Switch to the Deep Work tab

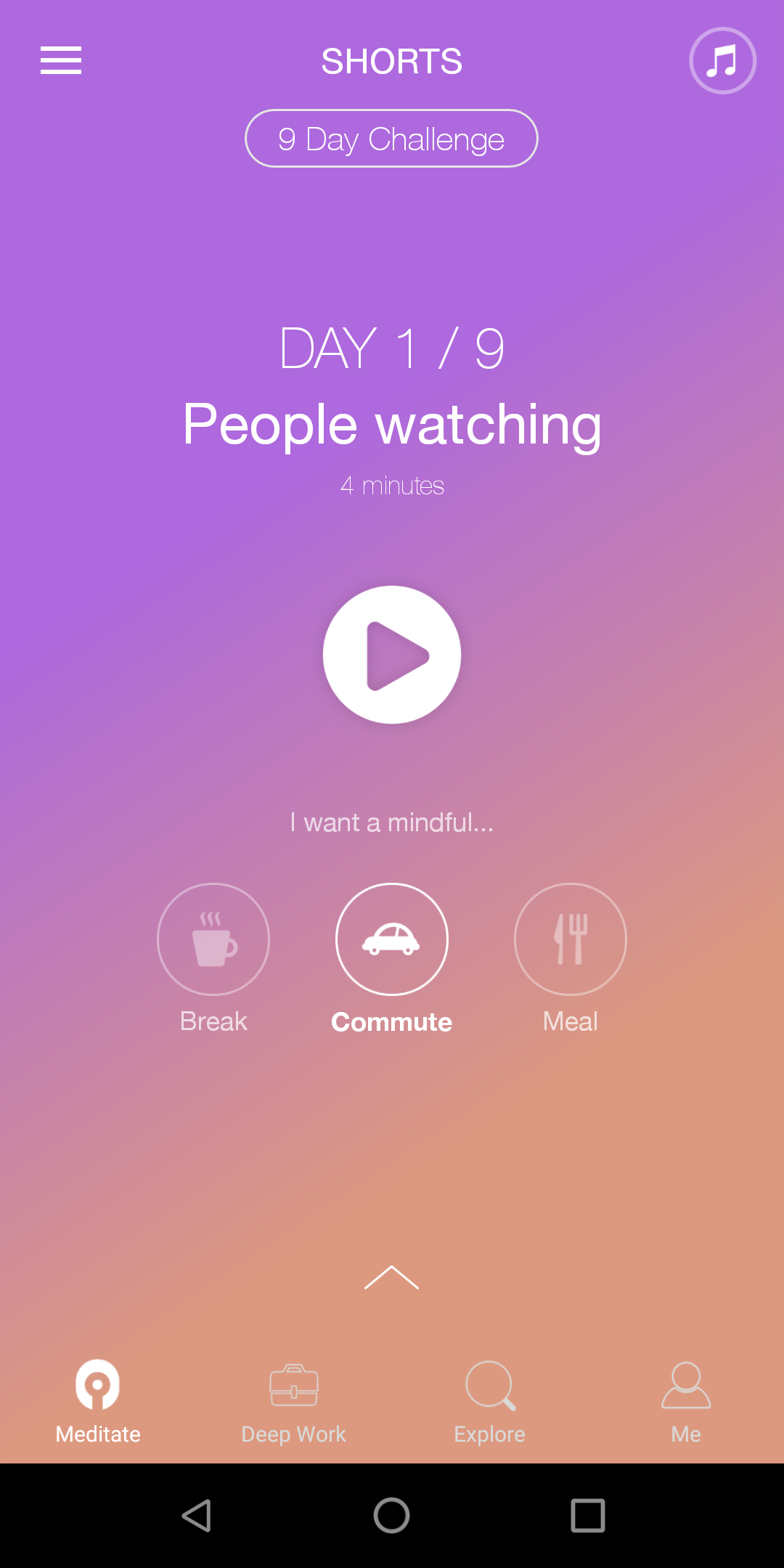coord(294,1402)
